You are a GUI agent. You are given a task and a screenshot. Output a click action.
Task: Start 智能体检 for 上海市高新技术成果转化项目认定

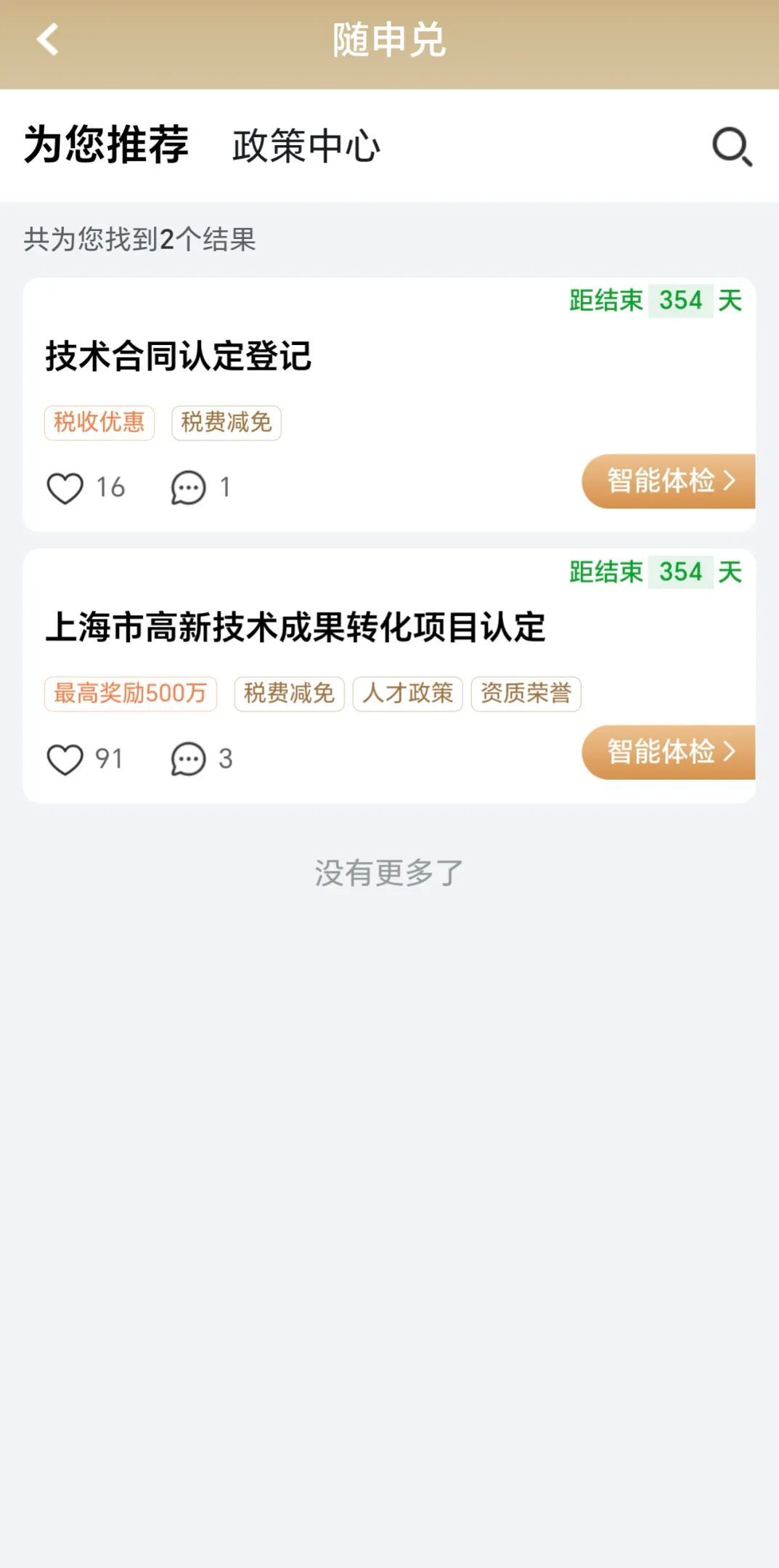click(x=669, y=752)
